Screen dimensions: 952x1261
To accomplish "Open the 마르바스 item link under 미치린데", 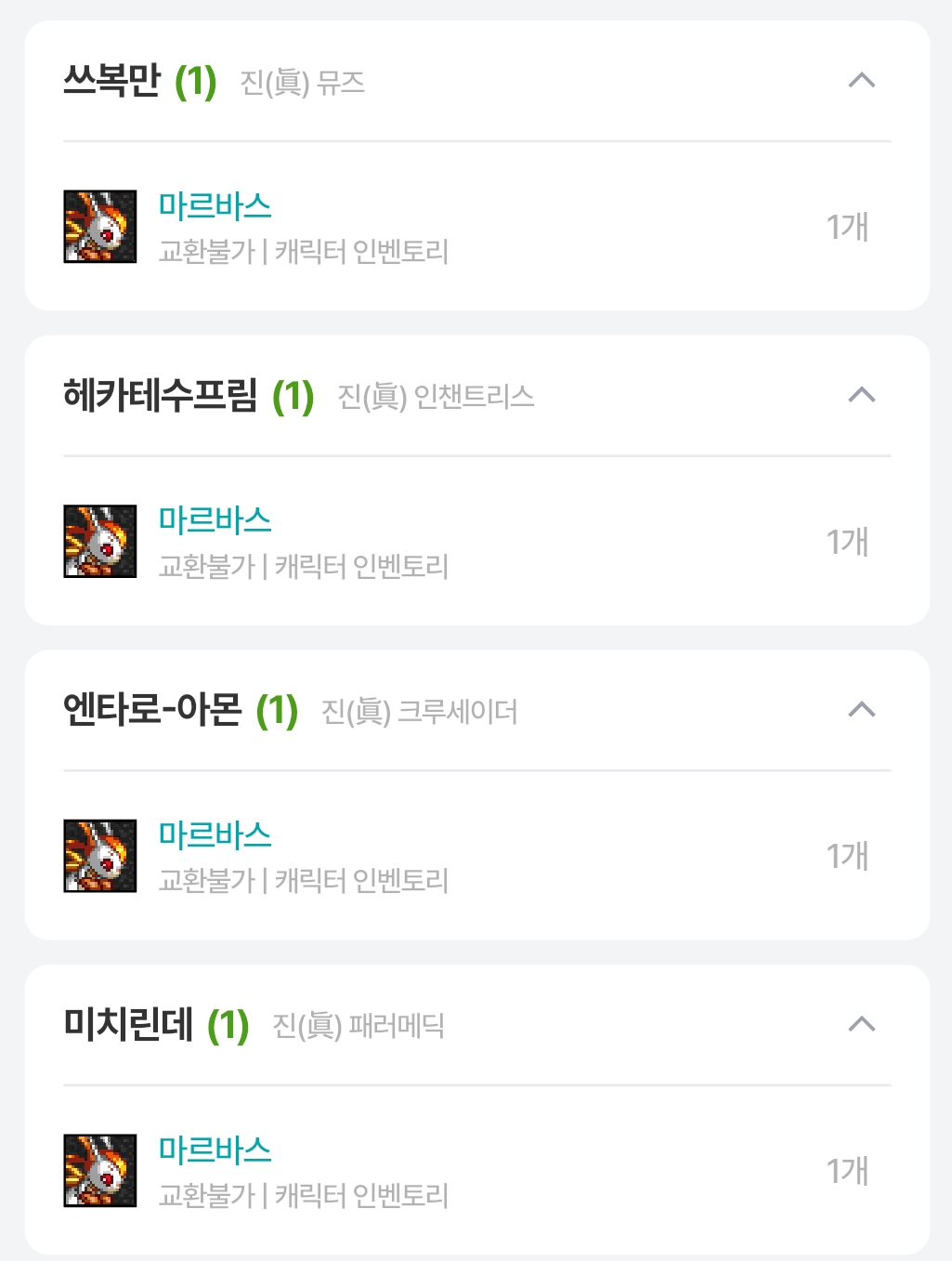I will click(215, 1149).
